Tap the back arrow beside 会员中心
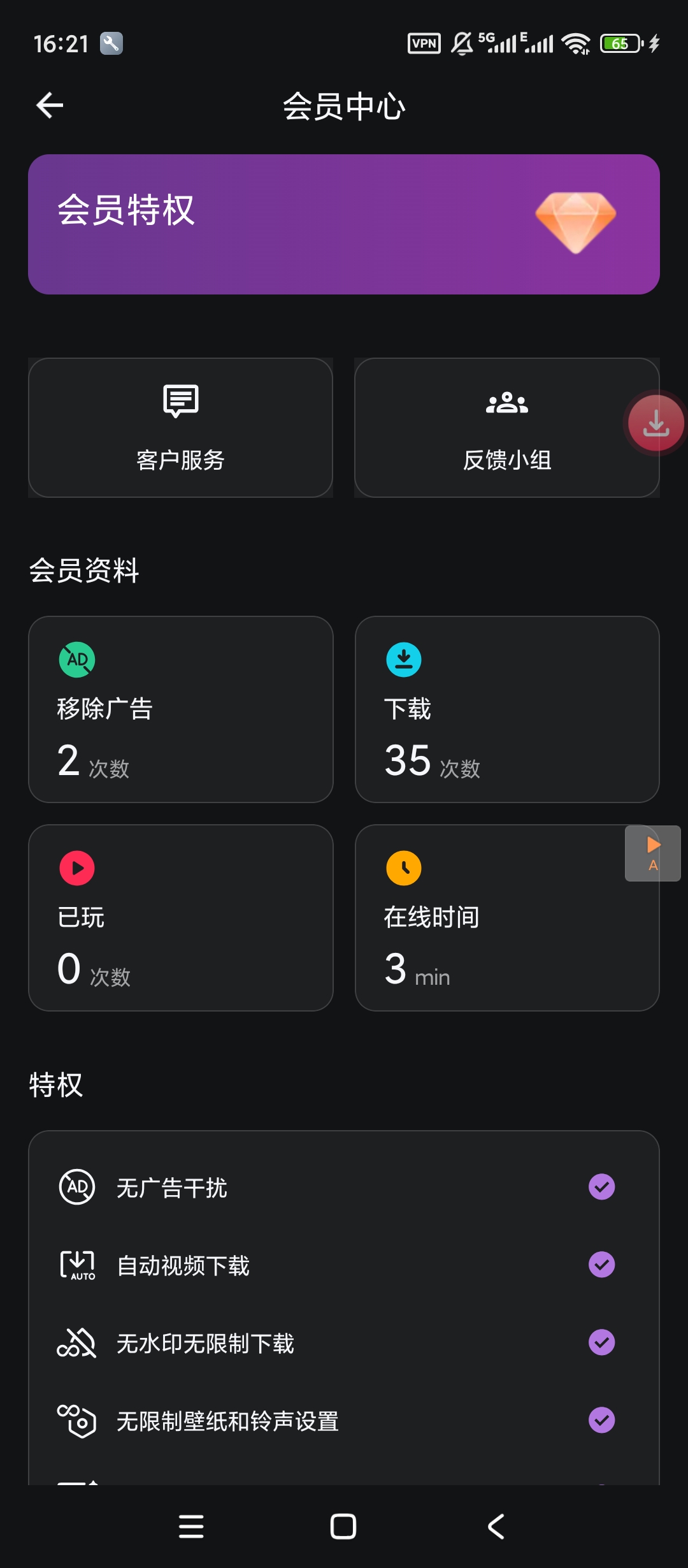This screenshot has height=1568, width=688. coord(48,105)
